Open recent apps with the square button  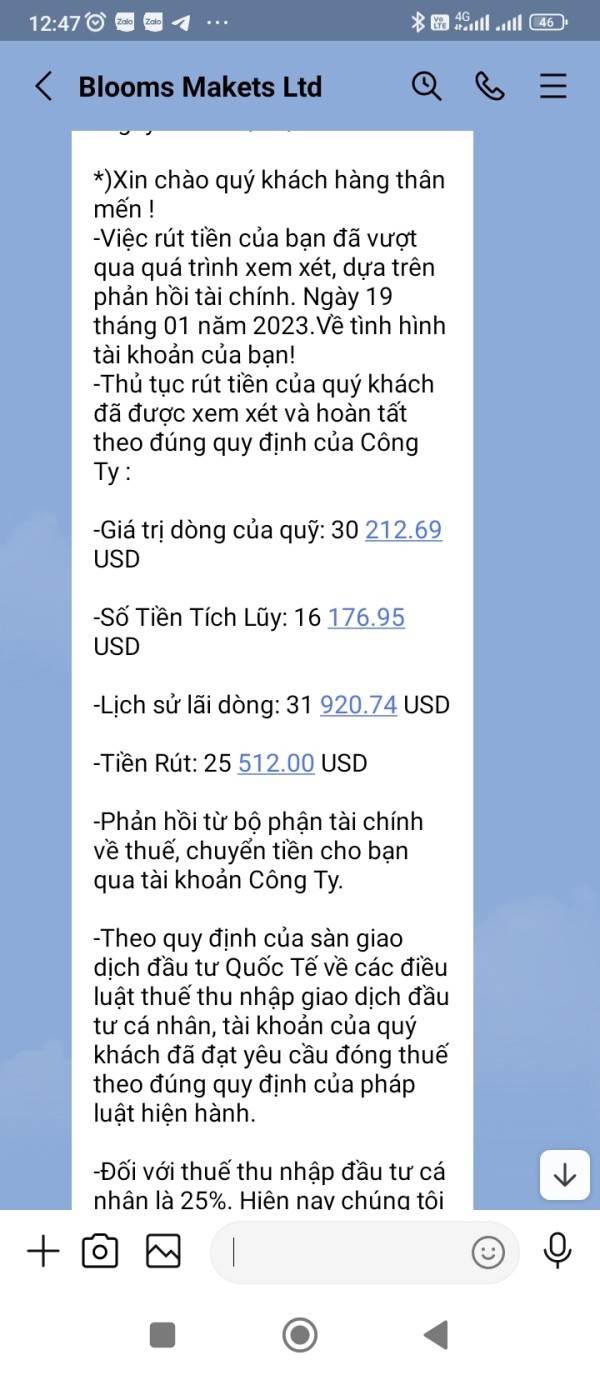click(162, 1334)
